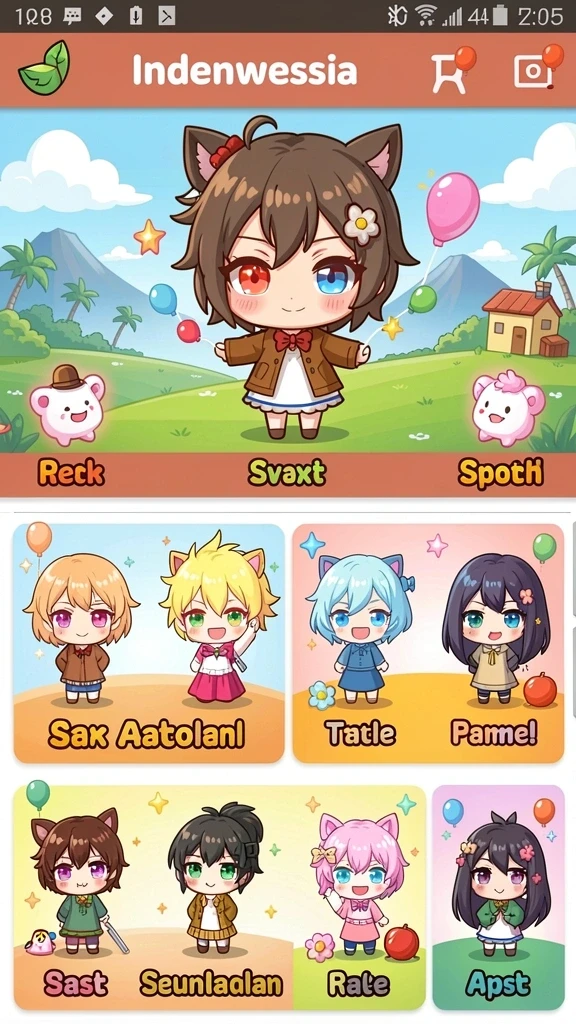
Task: Open the Tatle Pame! card
Action: coord(428,643)
